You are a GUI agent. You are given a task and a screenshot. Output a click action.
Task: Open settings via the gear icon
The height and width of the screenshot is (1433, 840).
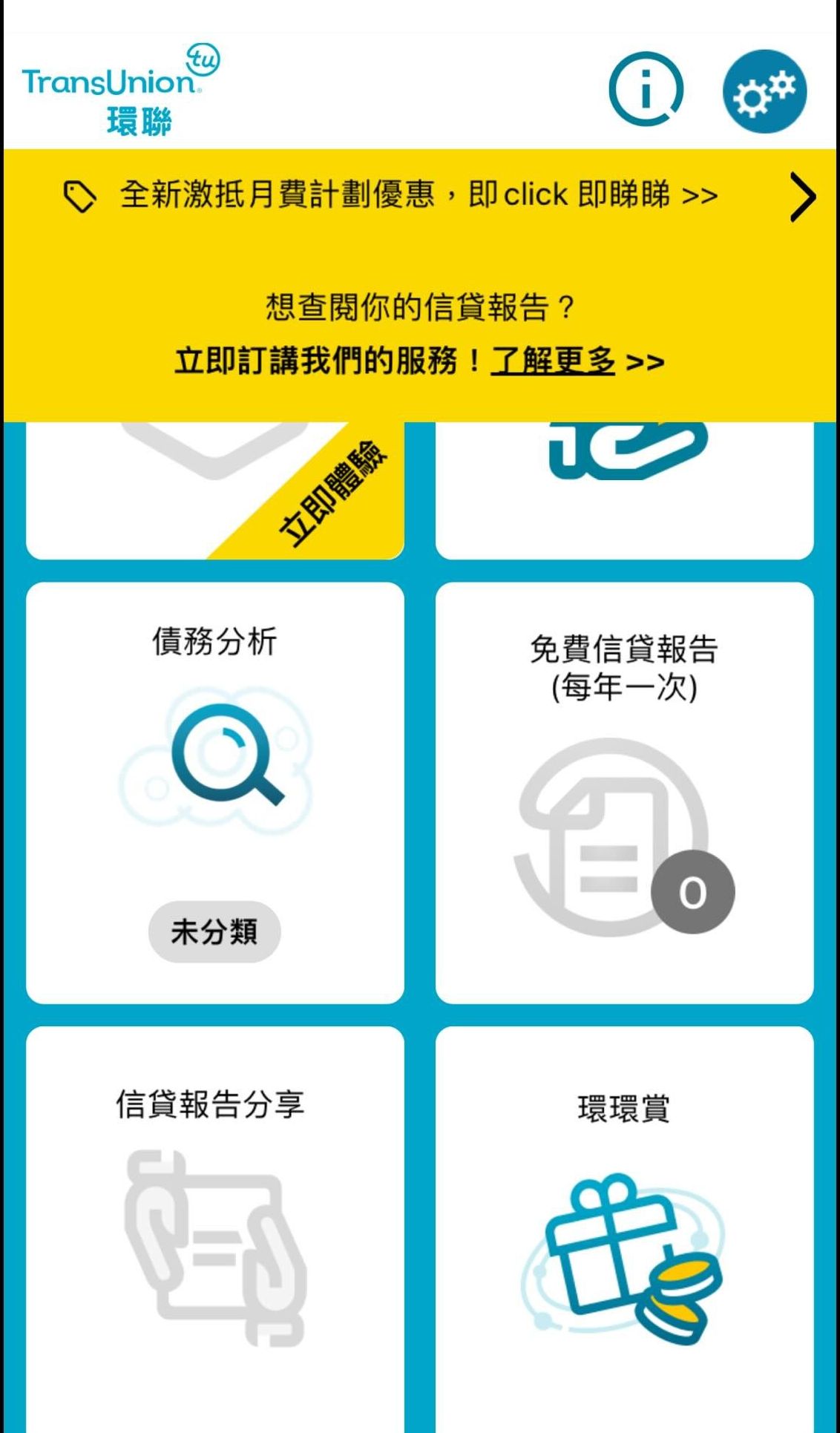pos(764,91)
